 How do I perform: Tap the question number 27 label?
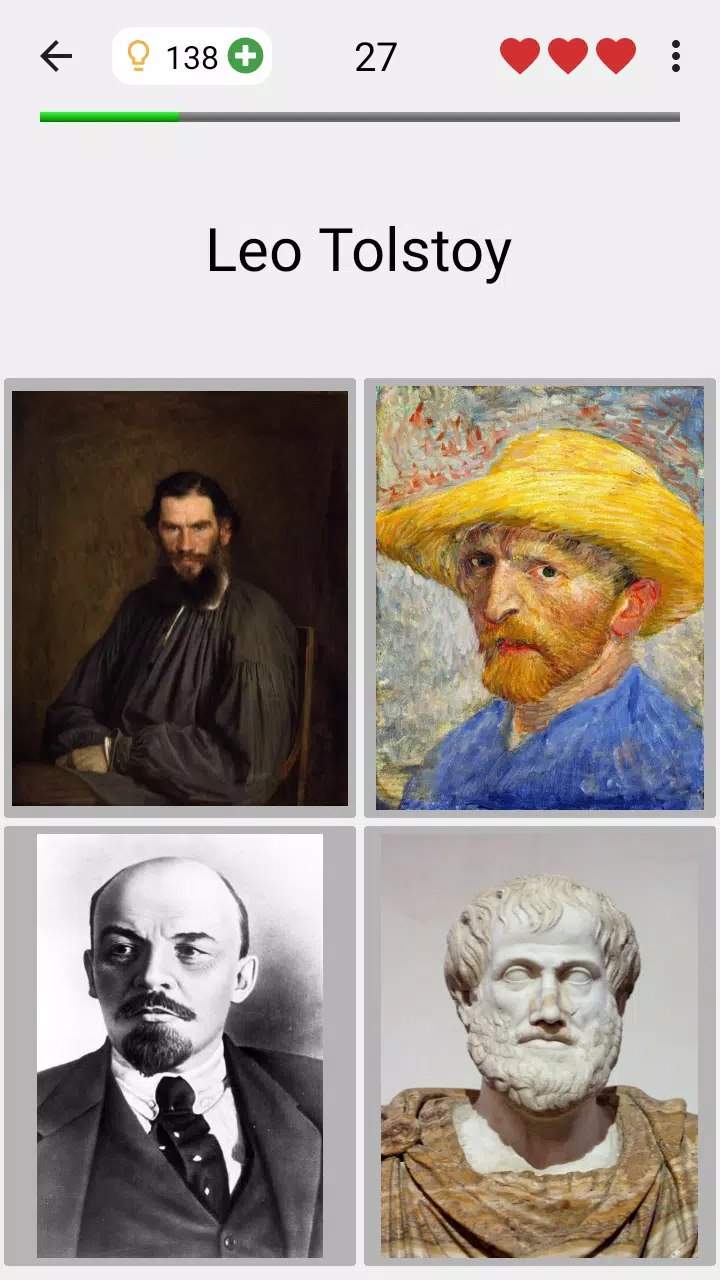coord(376,58)
